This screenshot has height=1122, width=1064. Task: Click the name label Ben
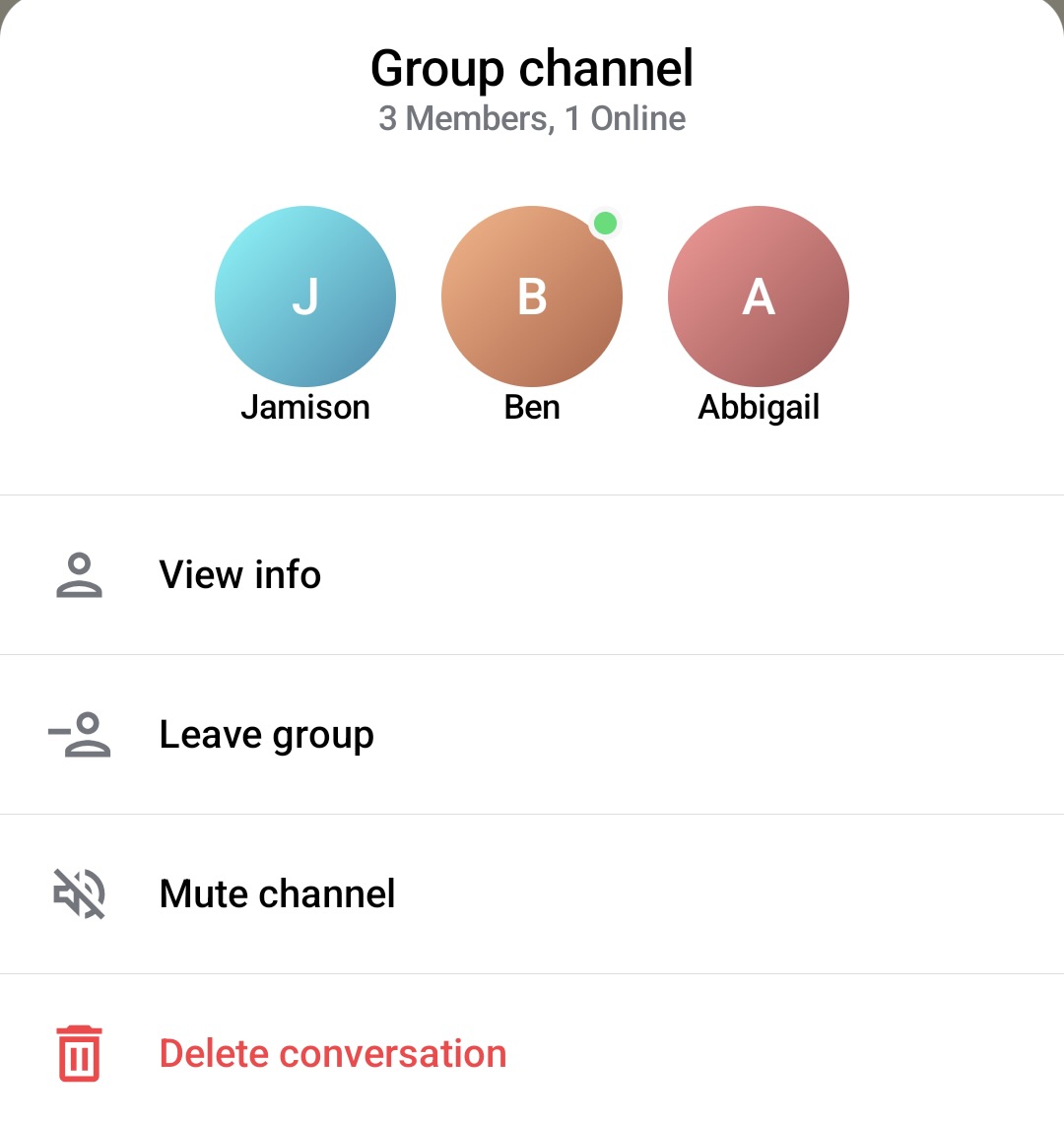tap(532, 406)
